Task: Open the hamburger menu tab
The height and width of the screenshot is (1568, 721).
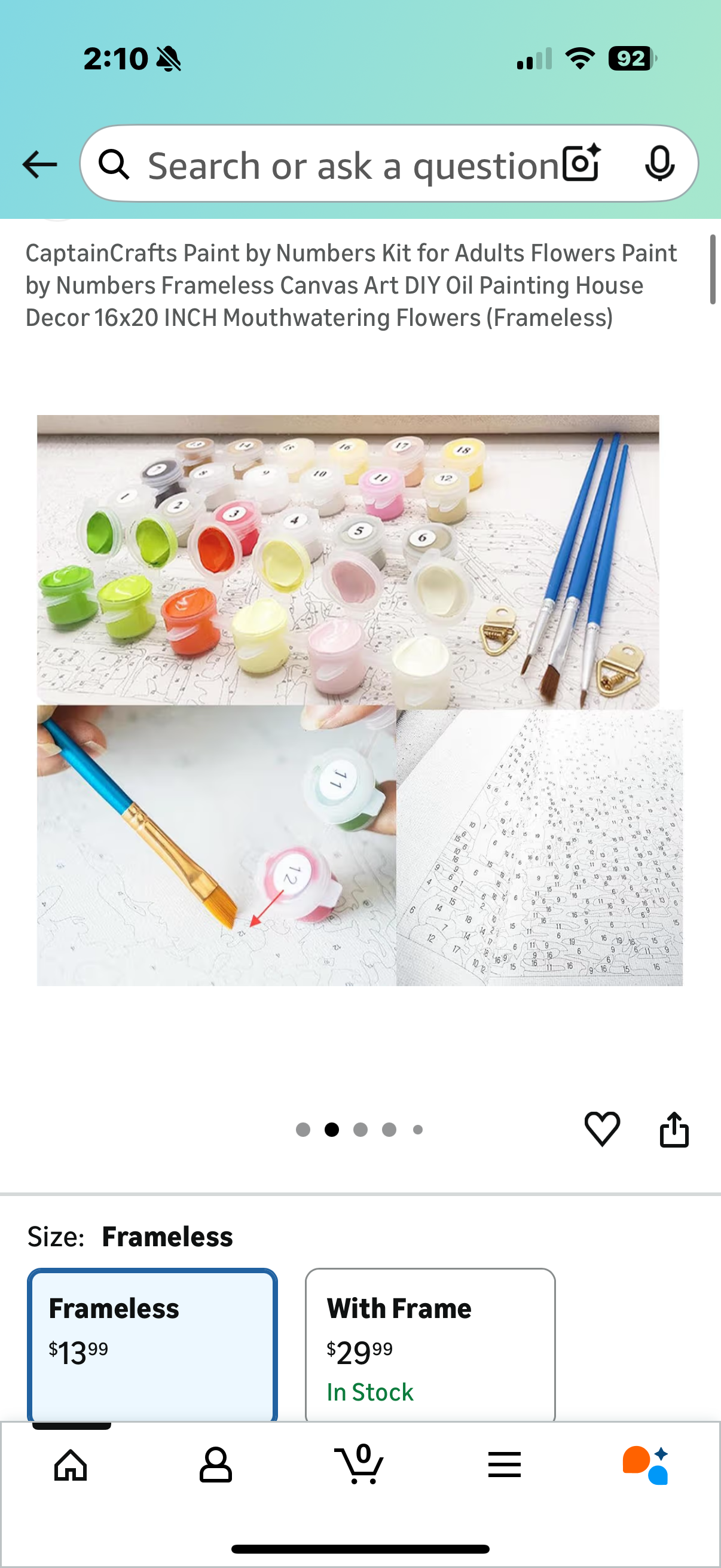Action: pos(504,1465)
